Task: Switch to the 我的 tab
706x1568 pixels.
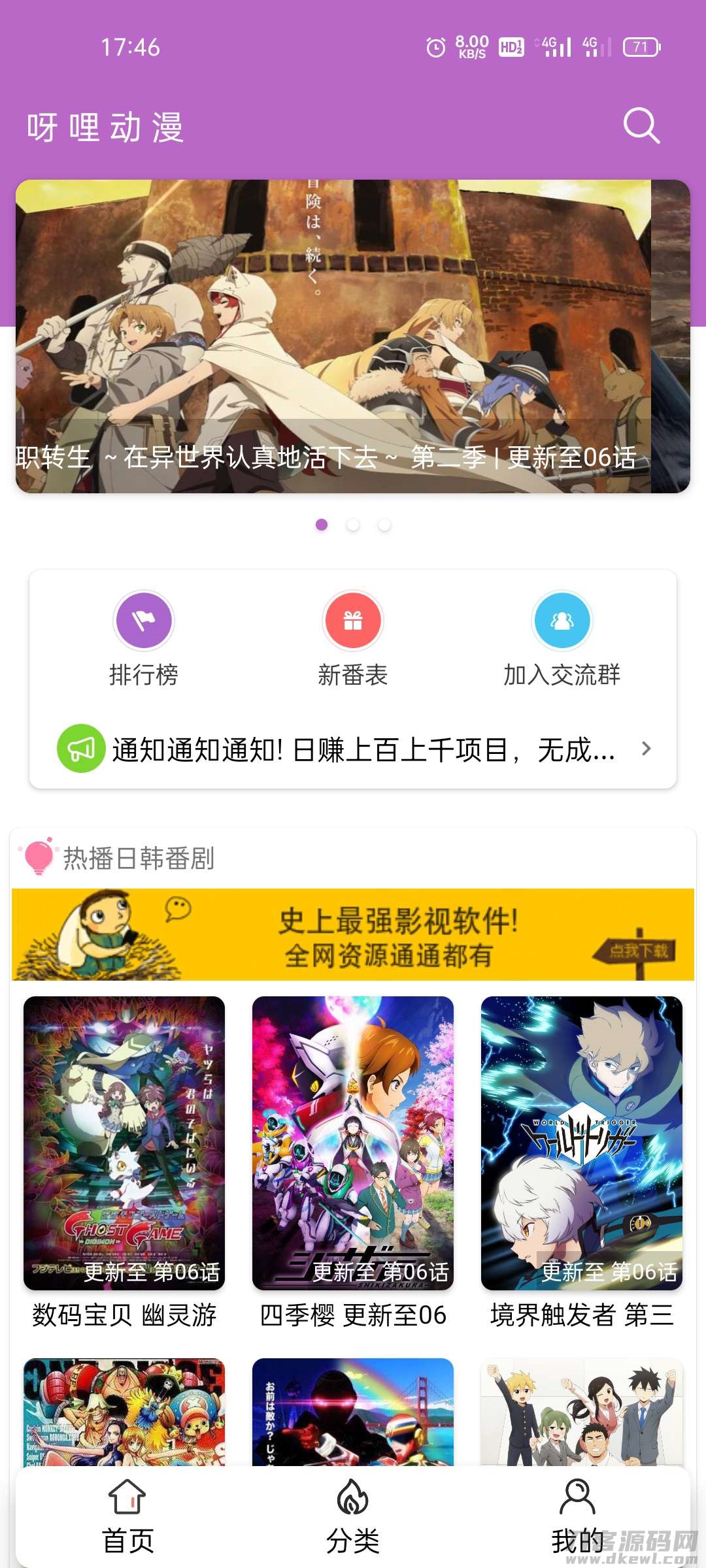Action: click(x=577, y=1516)
